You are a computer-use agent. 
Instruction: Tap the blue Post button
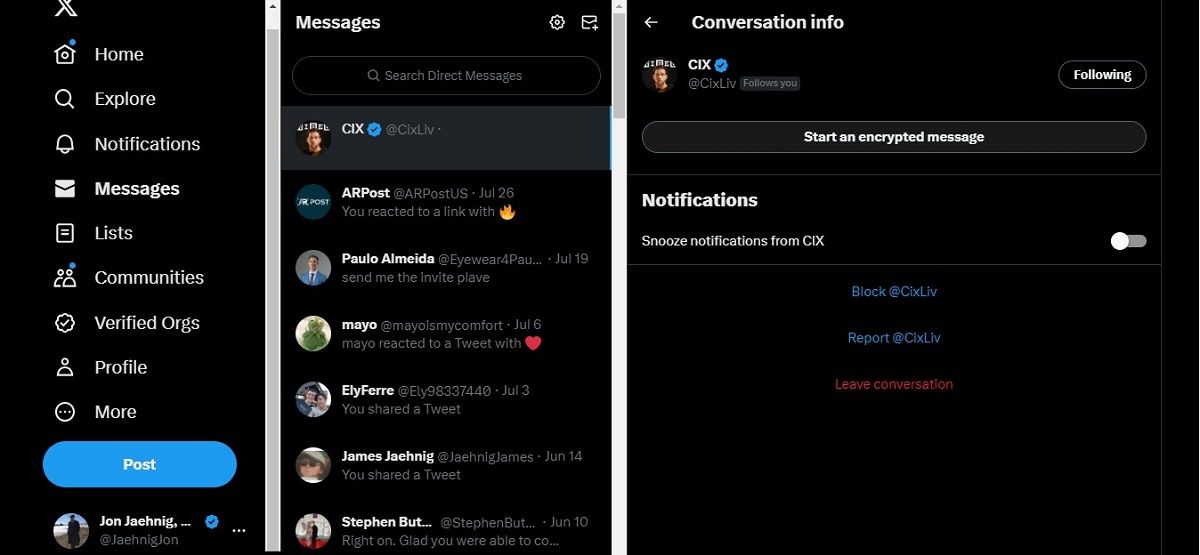tap(139, 464)
